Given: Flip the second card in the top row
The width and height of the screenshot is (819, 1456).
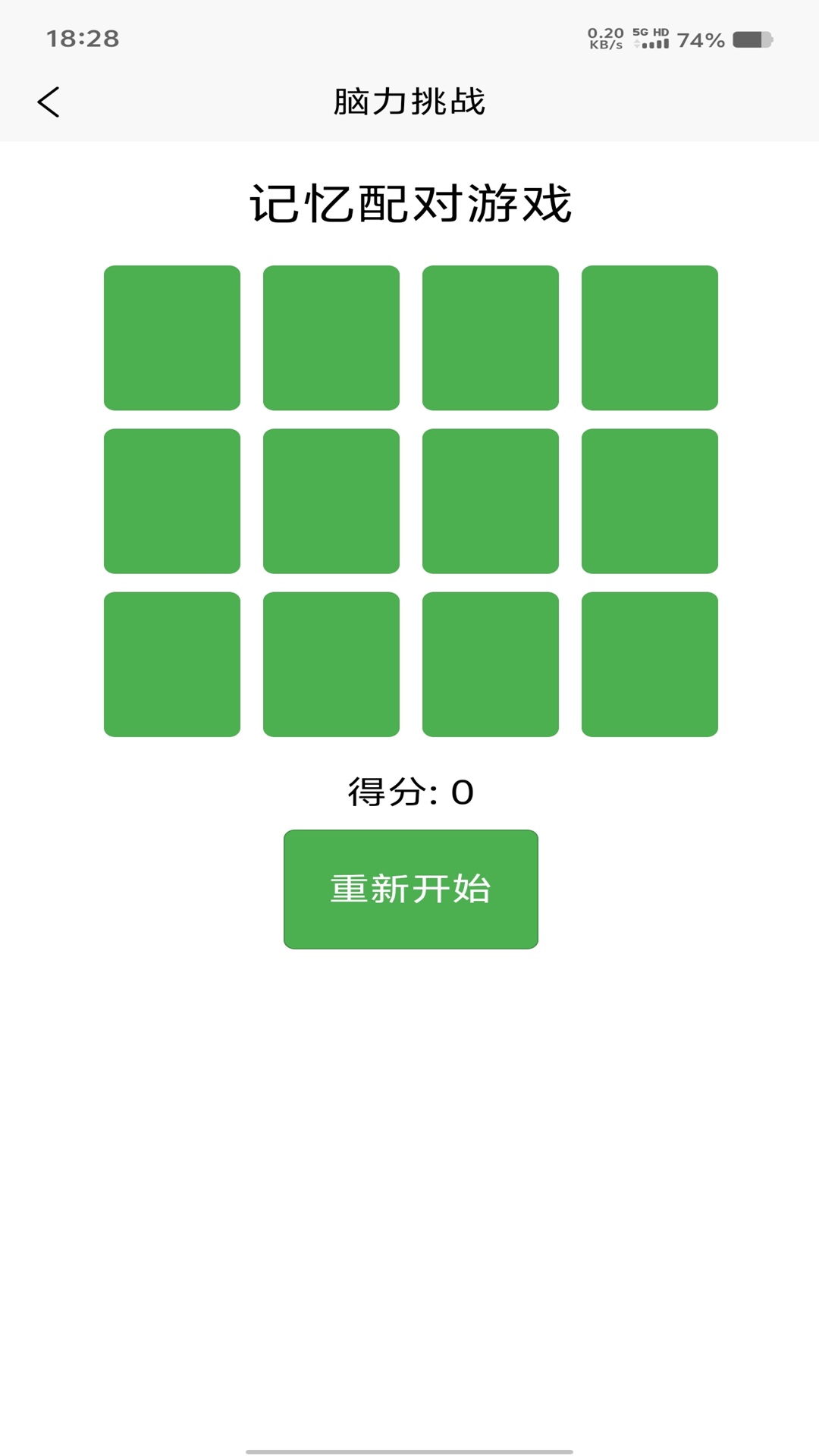Looking at the screenshot, I should tap(331, 337).
